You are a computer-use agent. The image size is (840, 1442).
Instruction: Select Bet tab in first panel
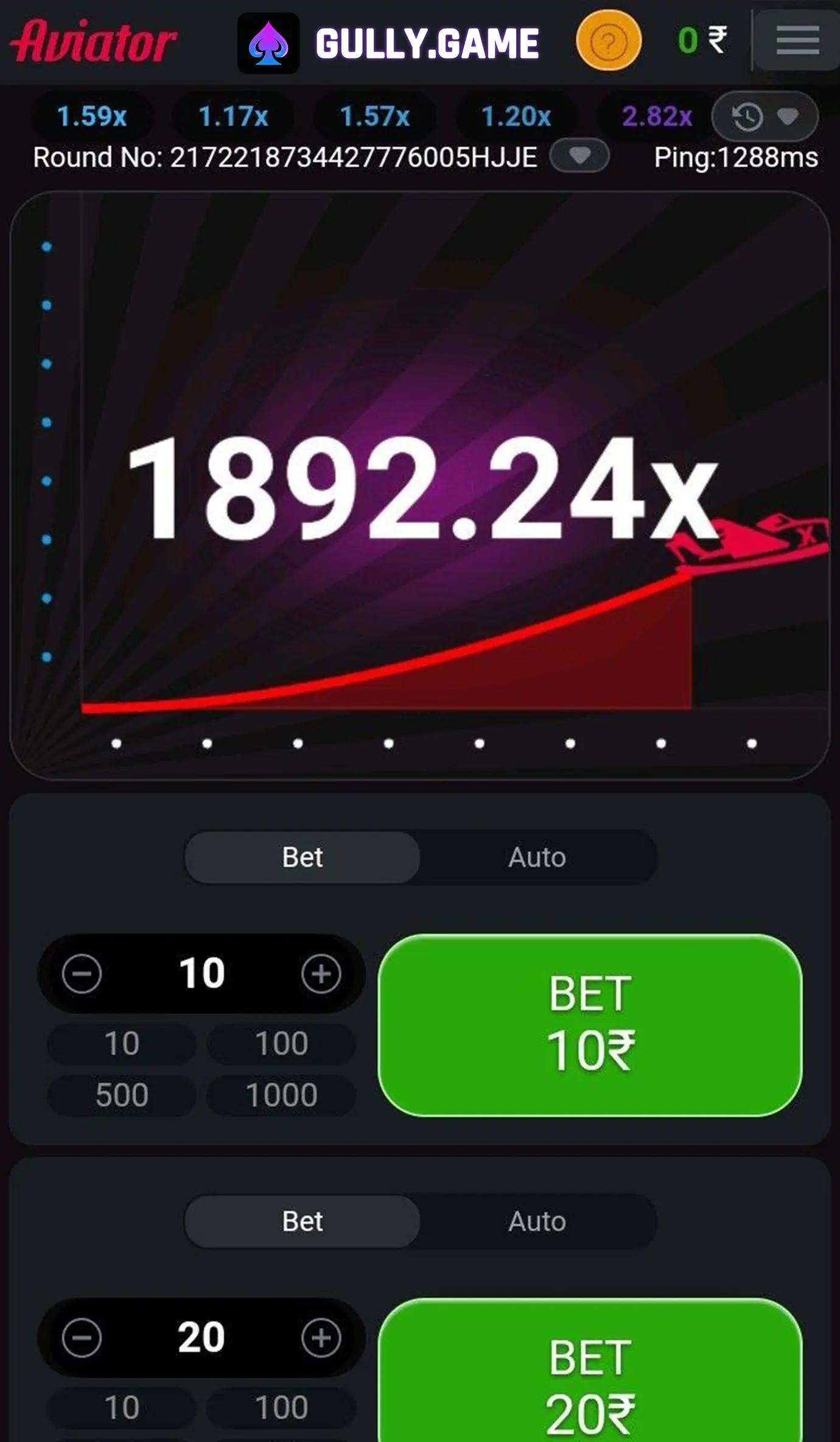pyautogui.click(x=303, y=857)
